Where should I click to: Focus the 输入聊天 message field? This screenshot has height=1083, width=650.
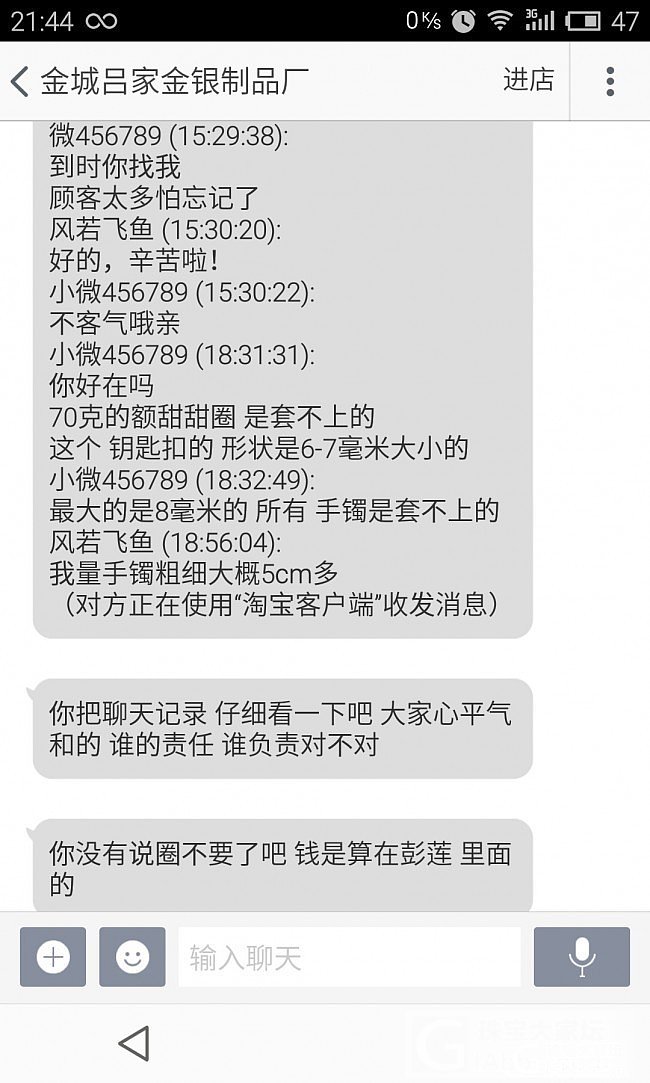tap(350, 957)
